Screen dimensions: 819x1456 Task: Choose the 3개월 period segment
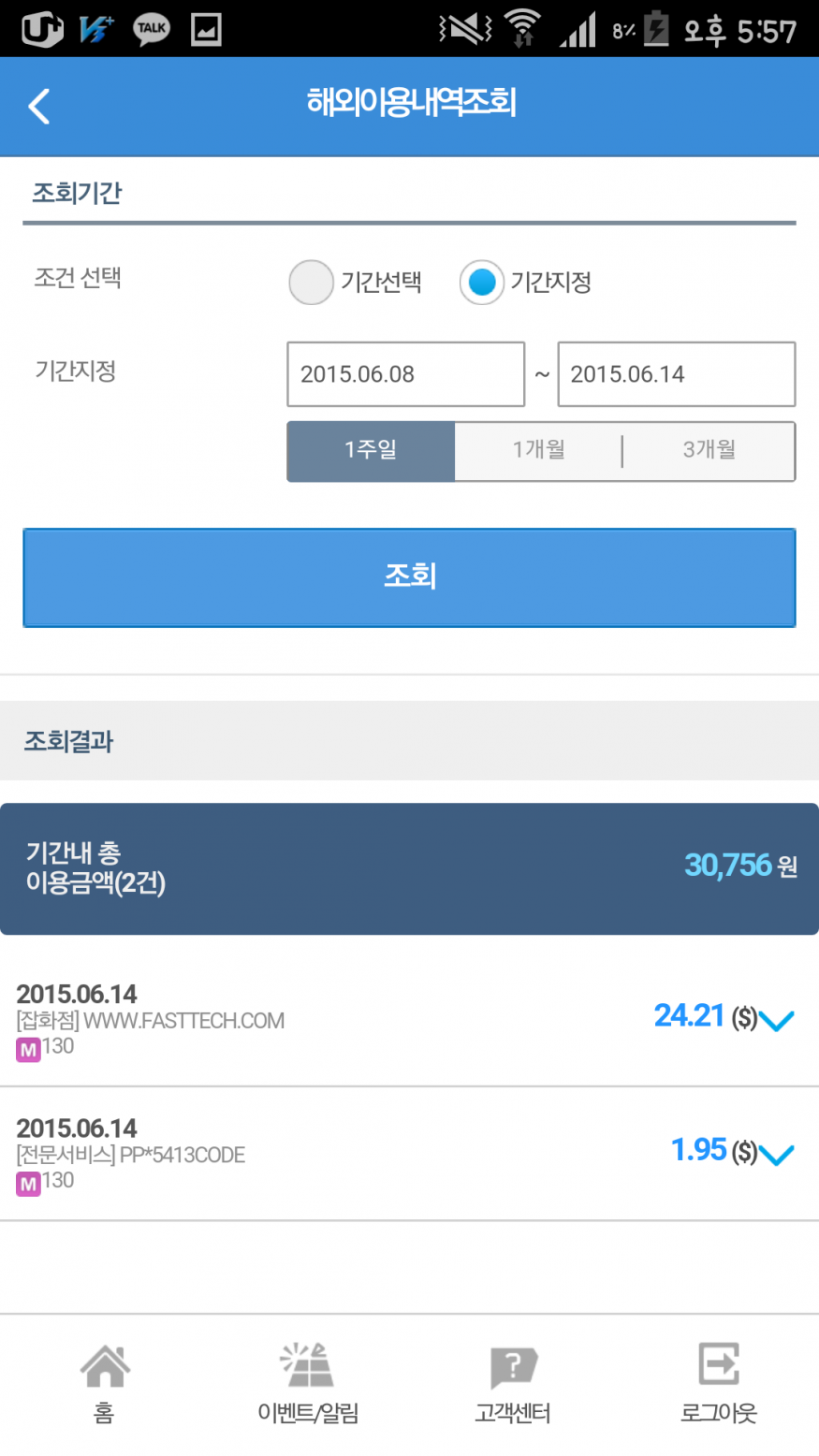(x=709, y=451)
